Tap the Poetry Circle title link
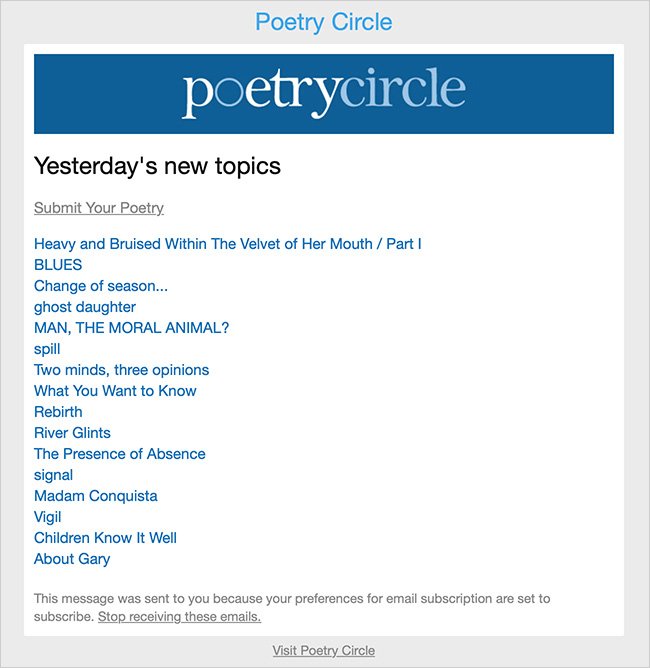Image resolution: width=650 pixels, height=668 pixels. pos(324,21)
